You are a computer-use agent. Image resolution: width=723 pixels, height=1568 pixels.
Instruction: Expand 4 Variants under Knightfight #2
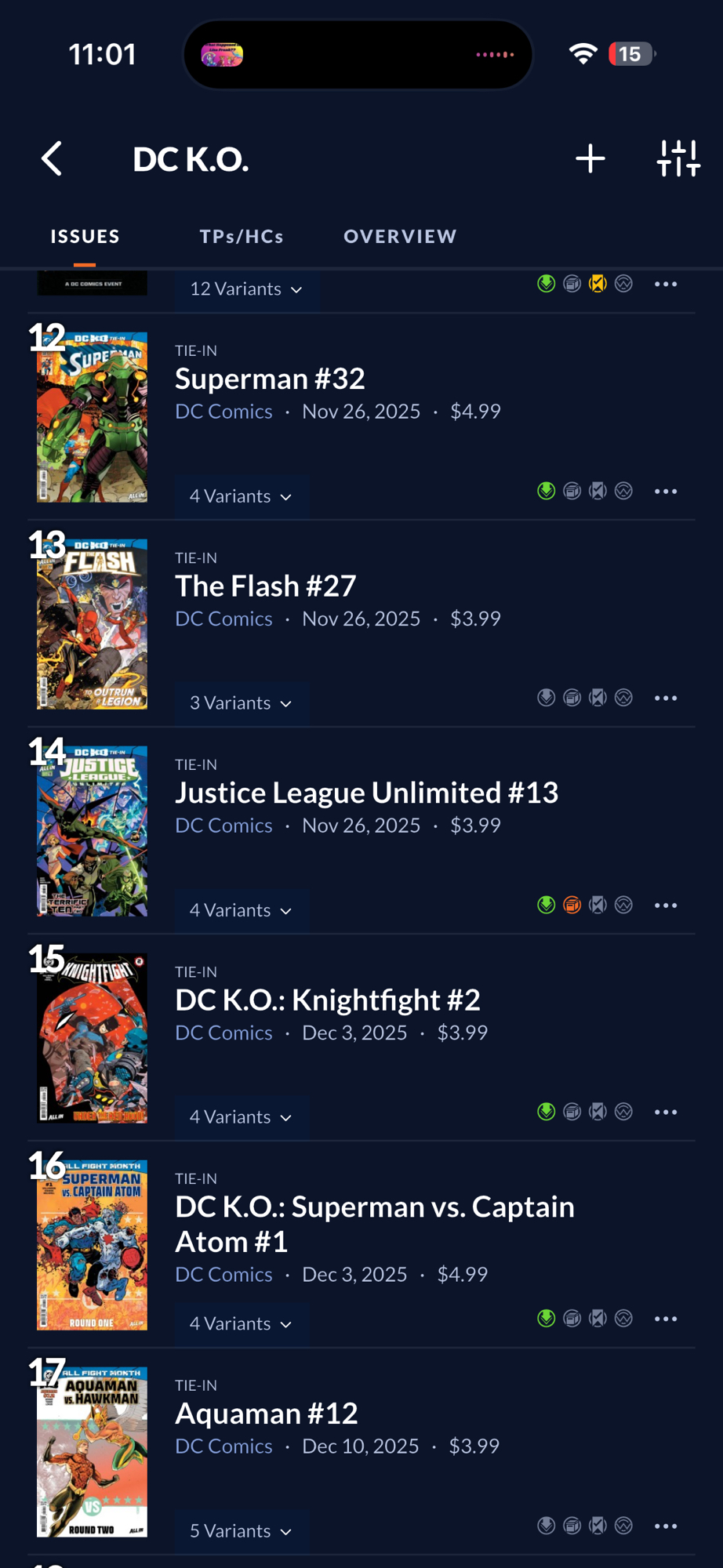point(240,1117)
